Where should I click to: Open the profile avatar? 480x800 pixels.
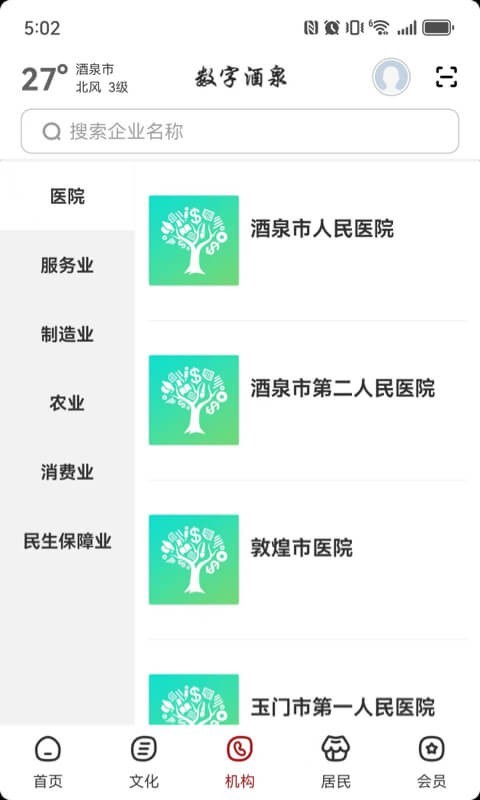pos(391,77)
